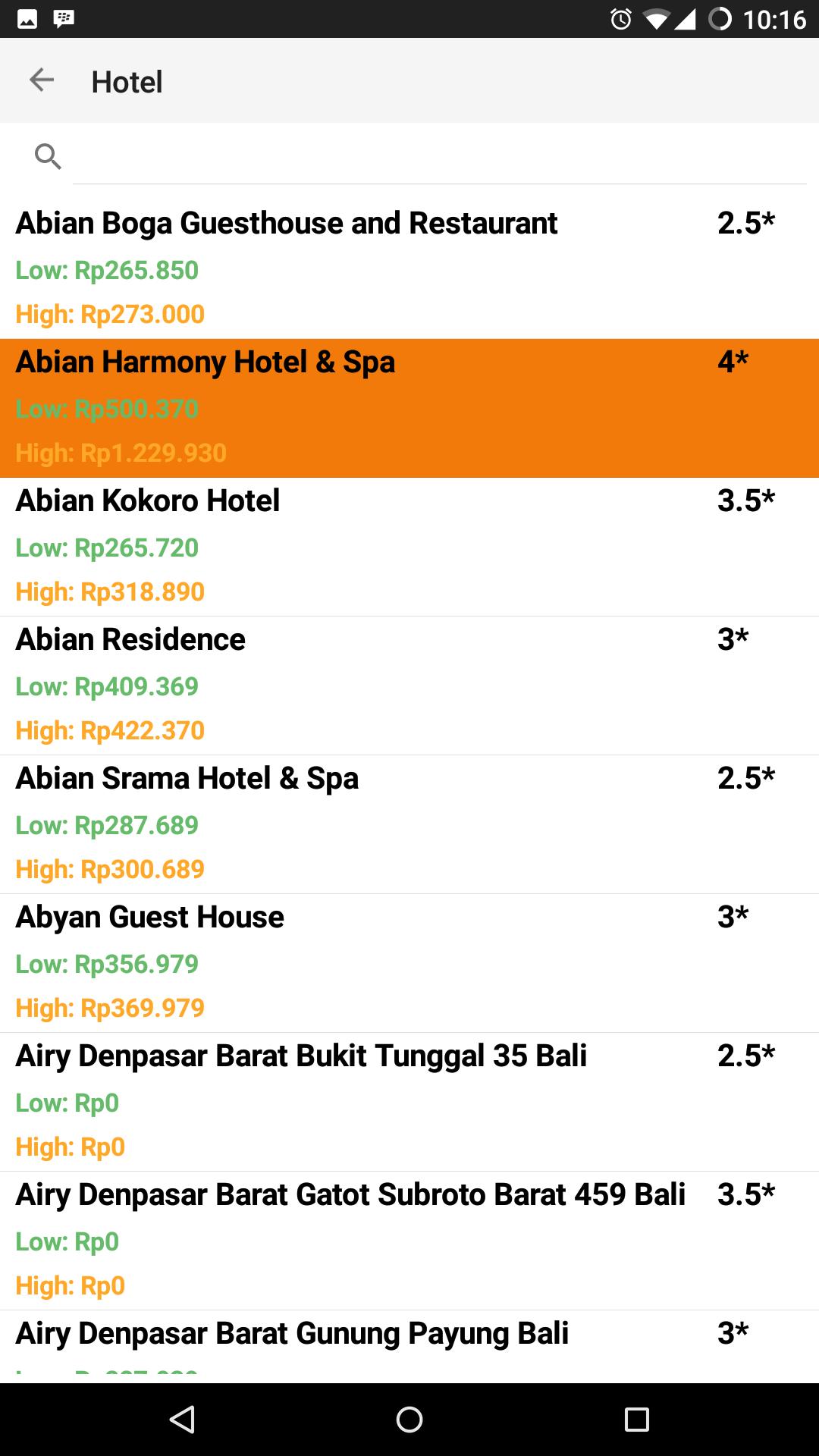The width and height of the screenshot is (819, 1456).
Task: Select Airy Denpasar Barat Bukit Tunggal 35 Bali
Action: (409, 1101)
